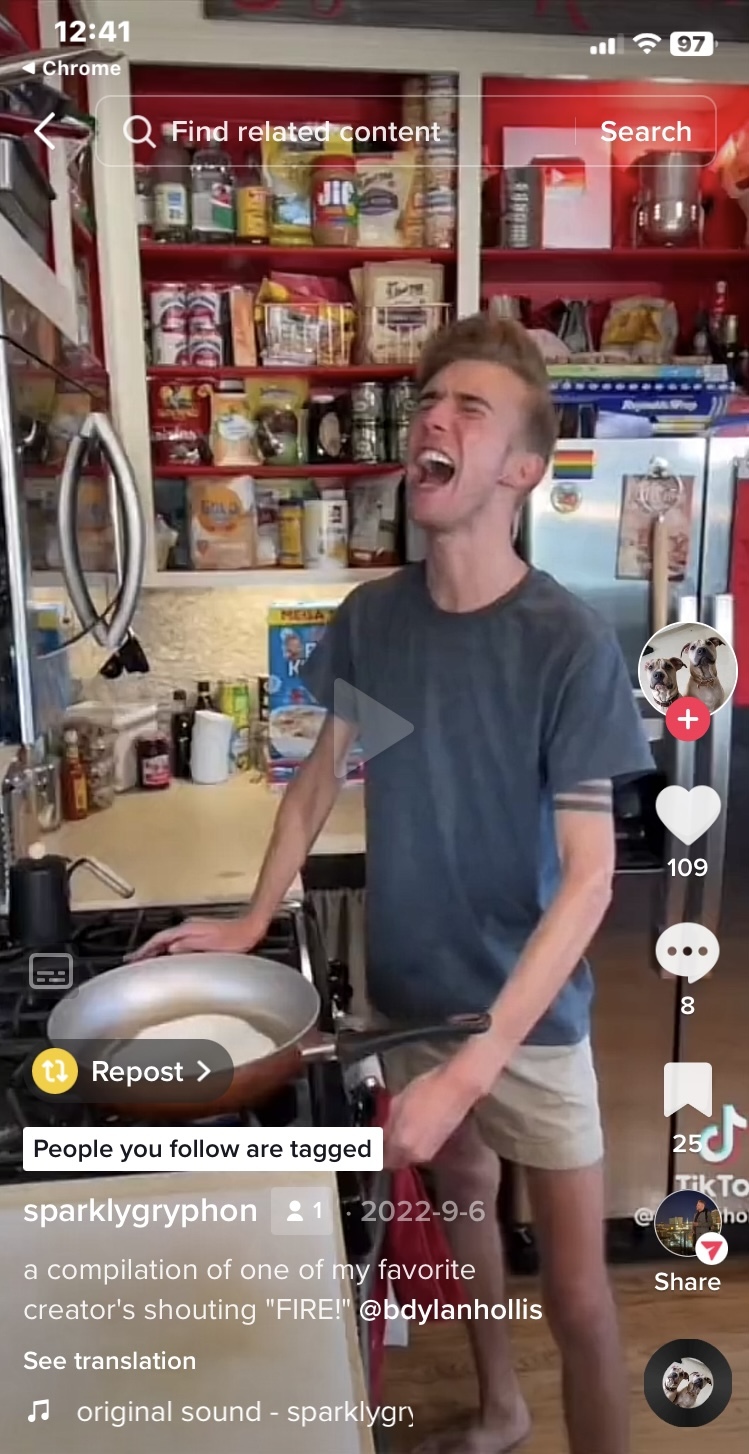This screenshot has height=1454, width=749.
Task: Open the comments
Action: (x=687, y=953)
